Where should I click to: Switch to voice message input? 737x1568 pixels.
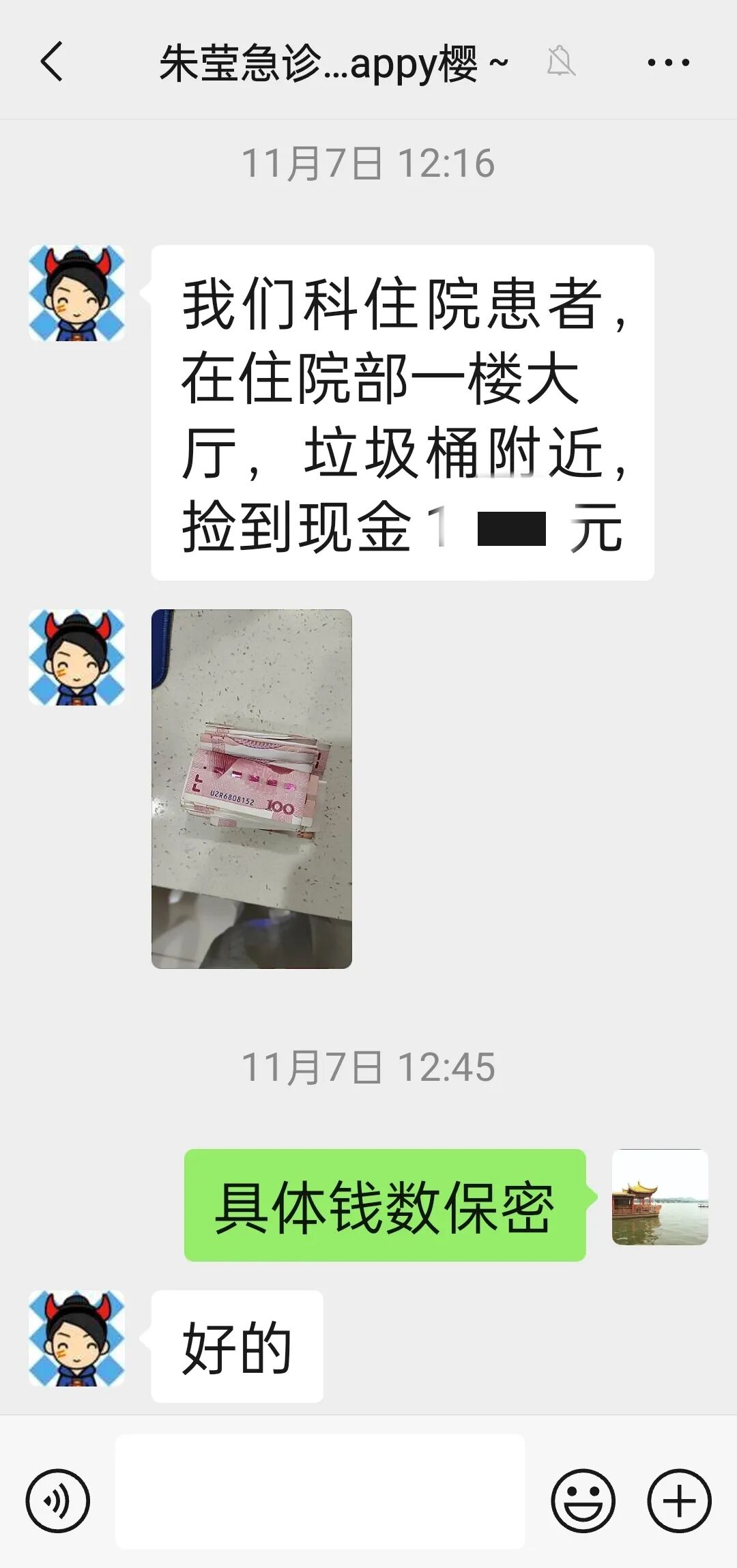point(58,1501)
